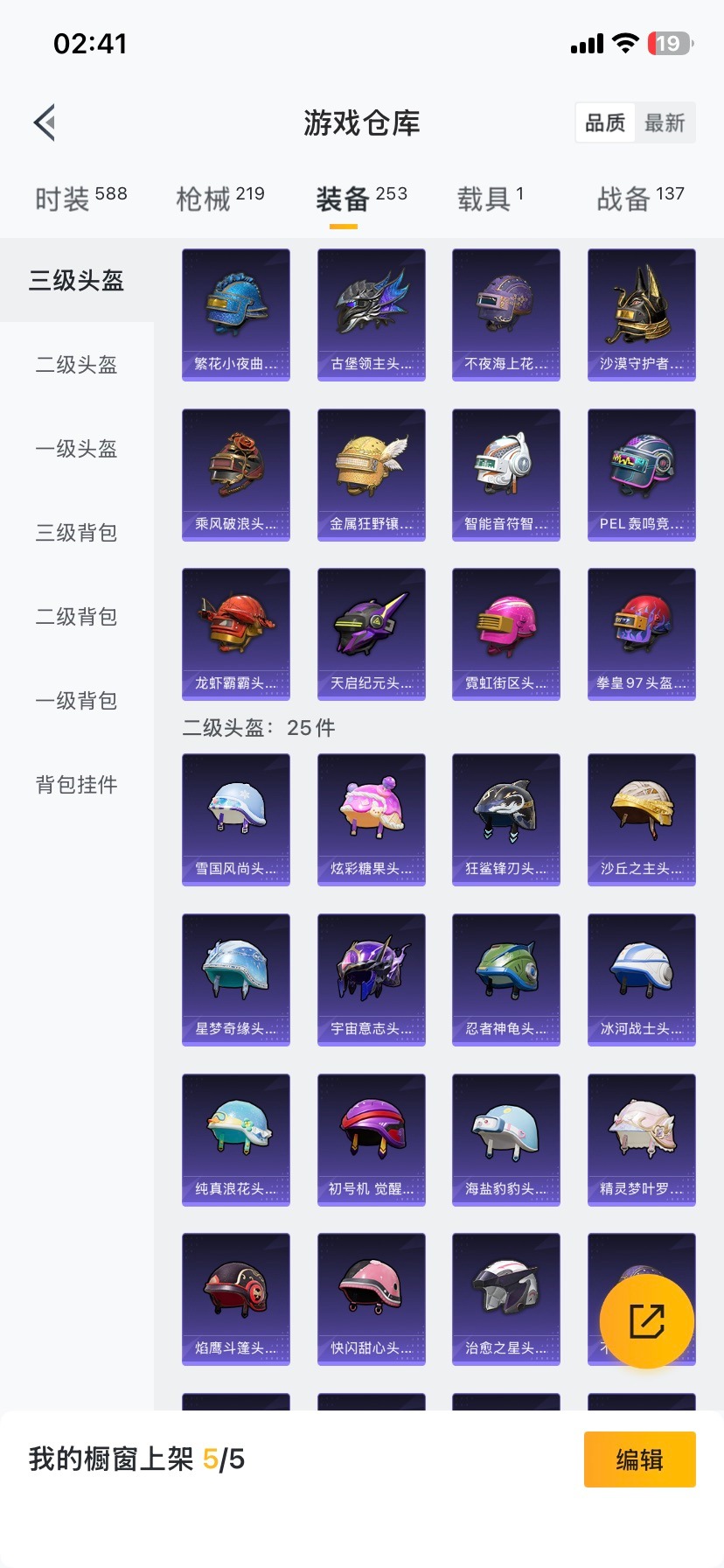View the 龙虾霸霸头 helmet
This screenshot has width=724, height=1568.
(x=235, y=633)
